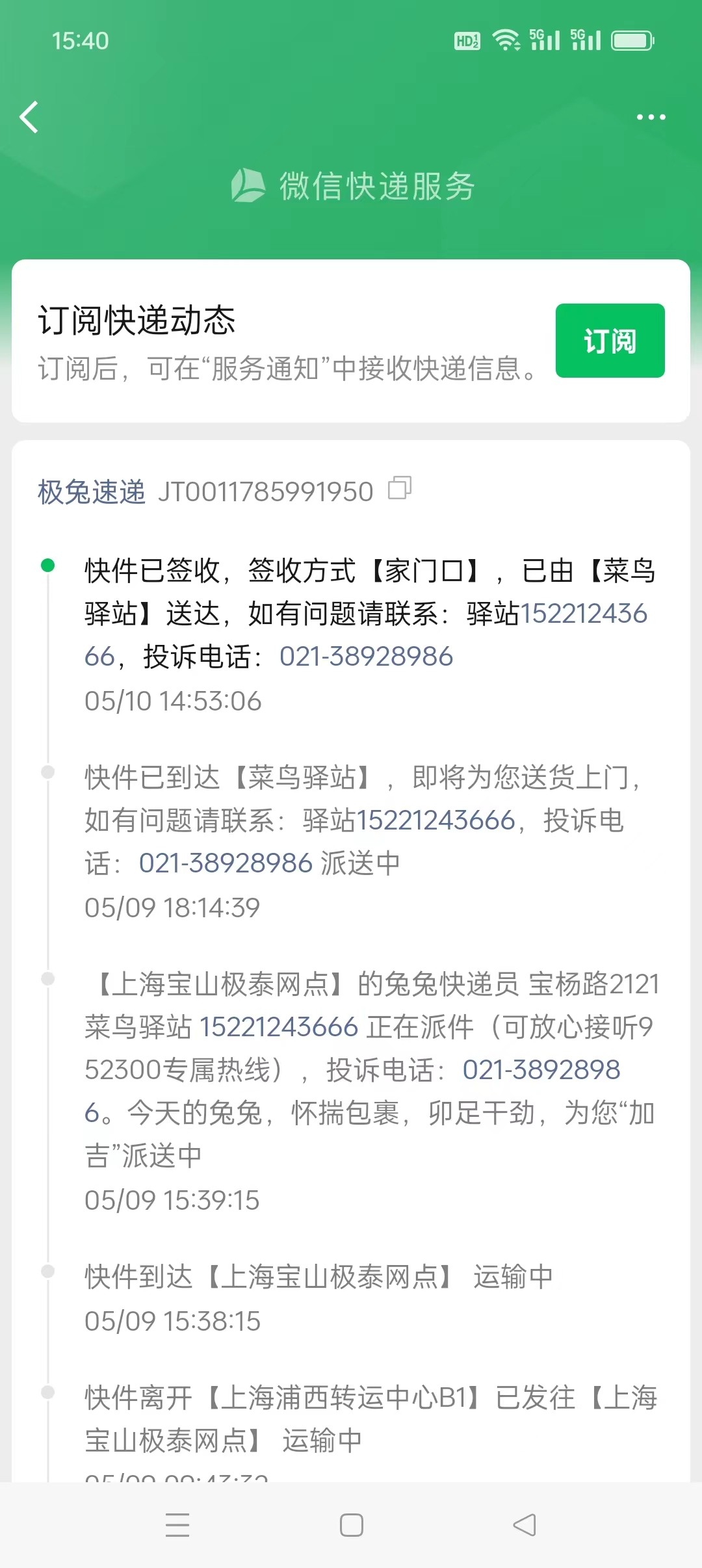Screen dimensions: 702x1568
Task: Call 021-38928986 in the 05/09 18:14:39 entry
Action: pyautogui.click(x=226, y=863)
